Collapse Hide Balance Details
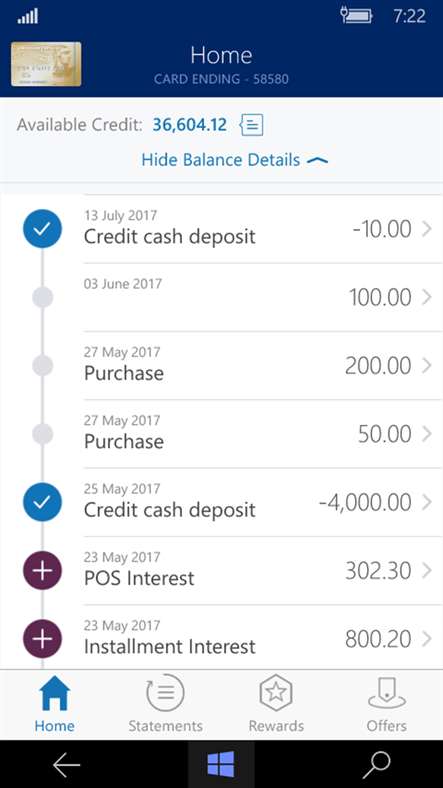The image size is (443, 788). tap(235, 160)
